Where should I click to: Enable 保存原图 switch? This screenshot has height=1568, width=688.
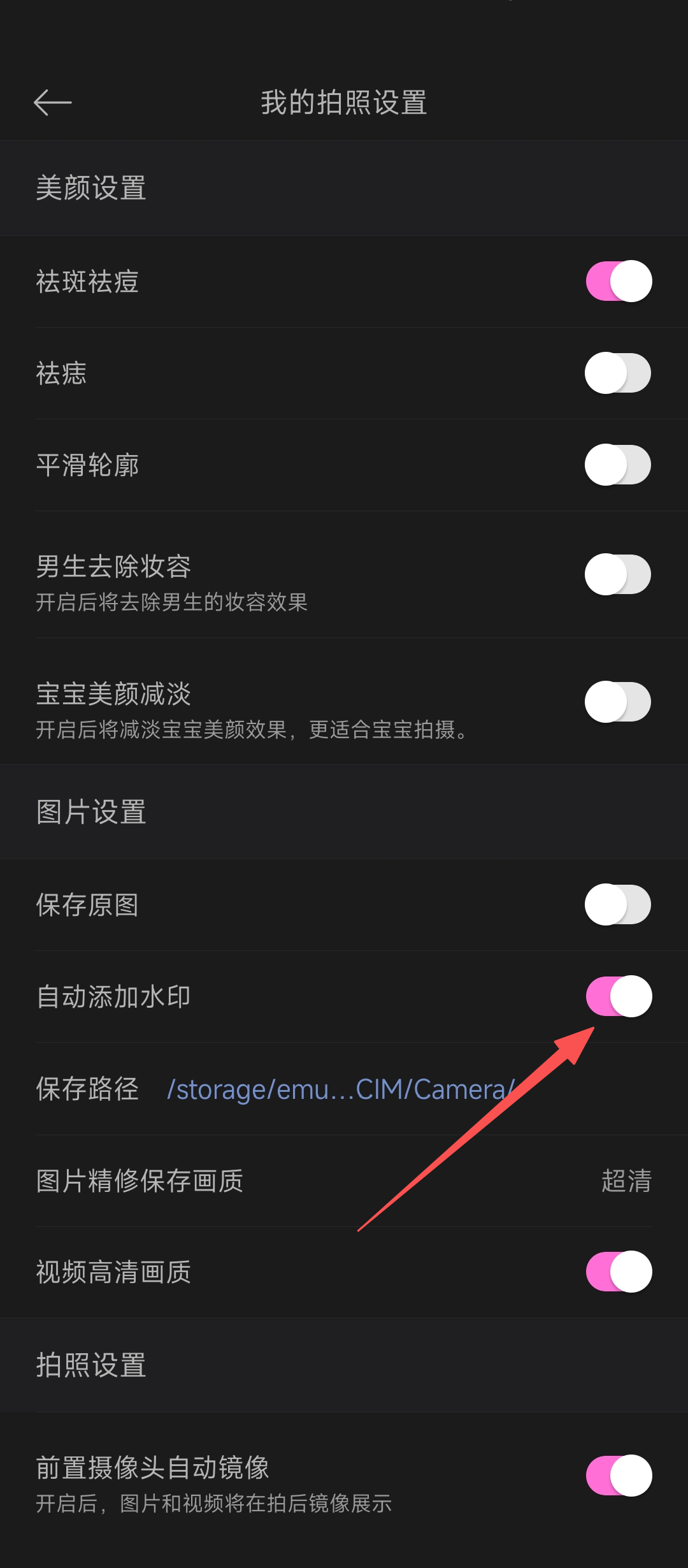click(x=618, y=904)
